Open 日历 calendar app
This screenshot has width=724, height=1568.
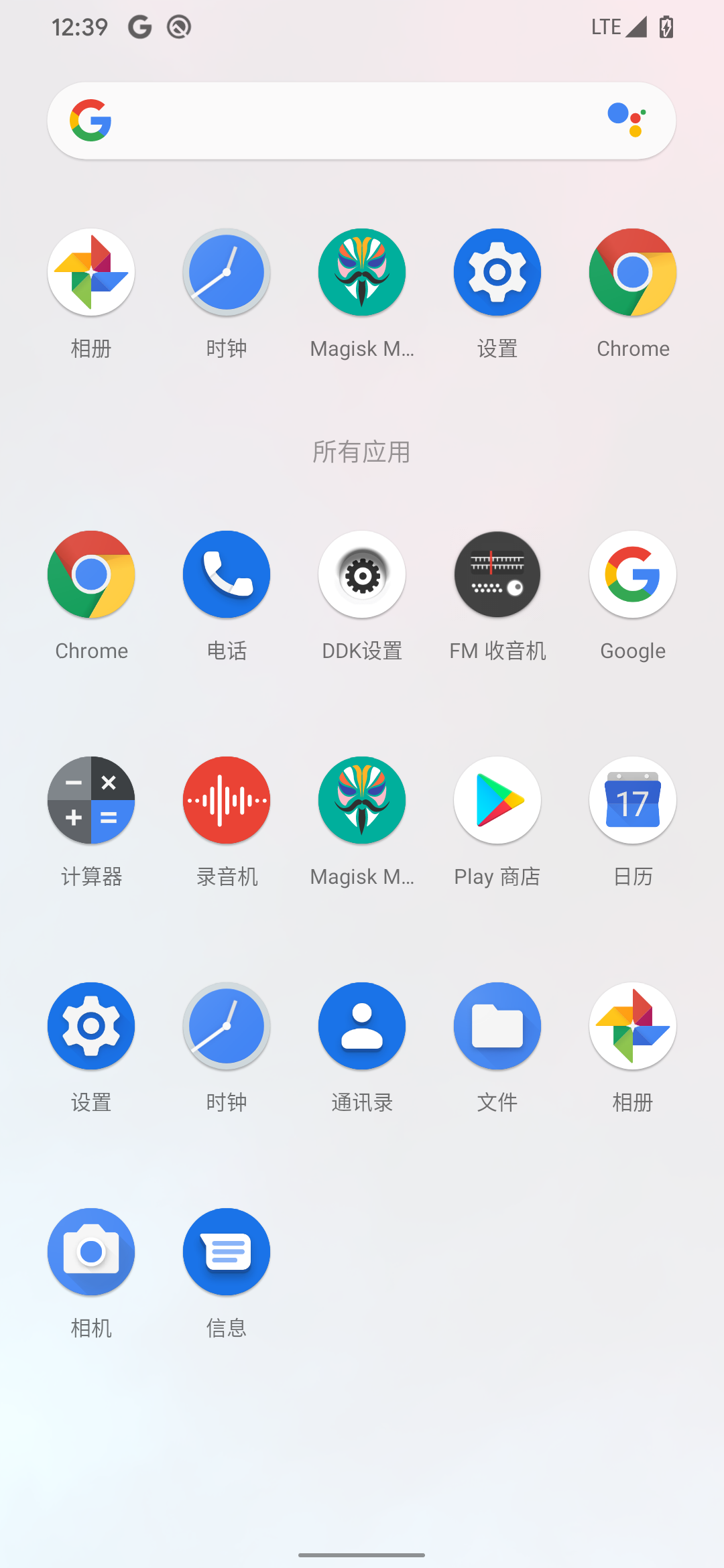[633, 801]
